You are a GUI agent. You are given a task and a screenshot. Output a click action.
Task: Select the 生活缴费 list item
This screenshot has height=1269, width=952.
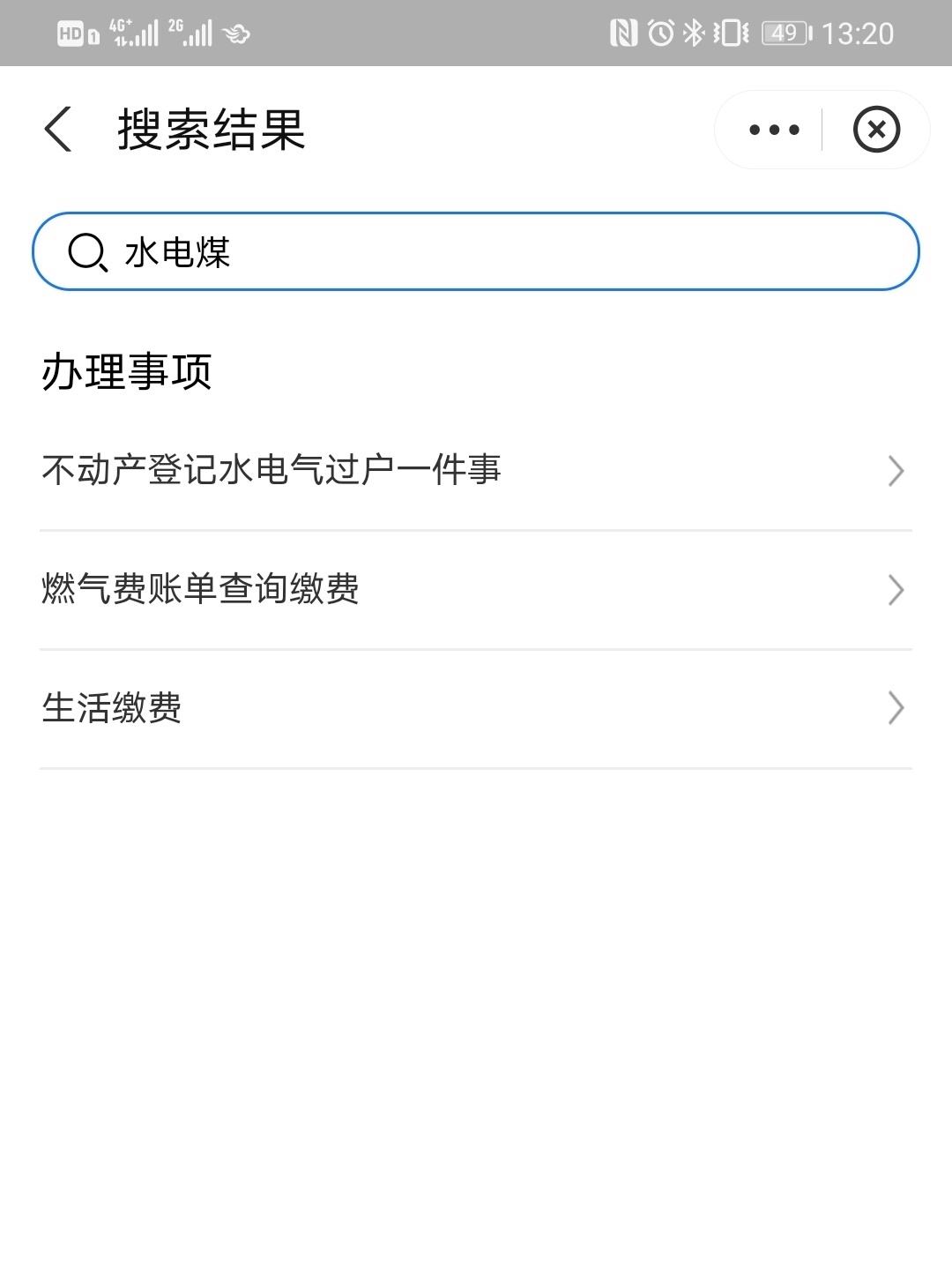click(x=113, y=708)
